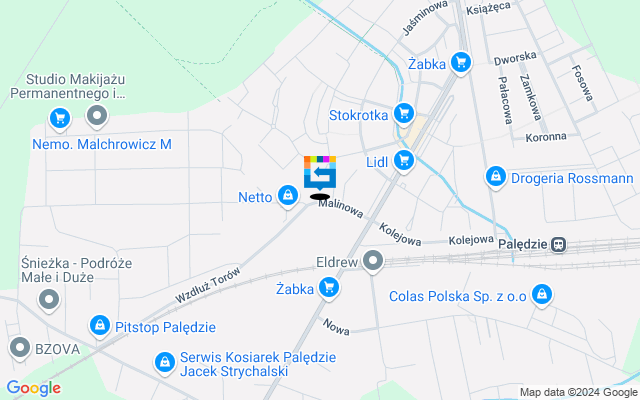Image resolution: width=640 pixels, height=400 pixels.
Task: Open the Nemo. Malchrowicz M shop pin
Action: pos(59,120)
